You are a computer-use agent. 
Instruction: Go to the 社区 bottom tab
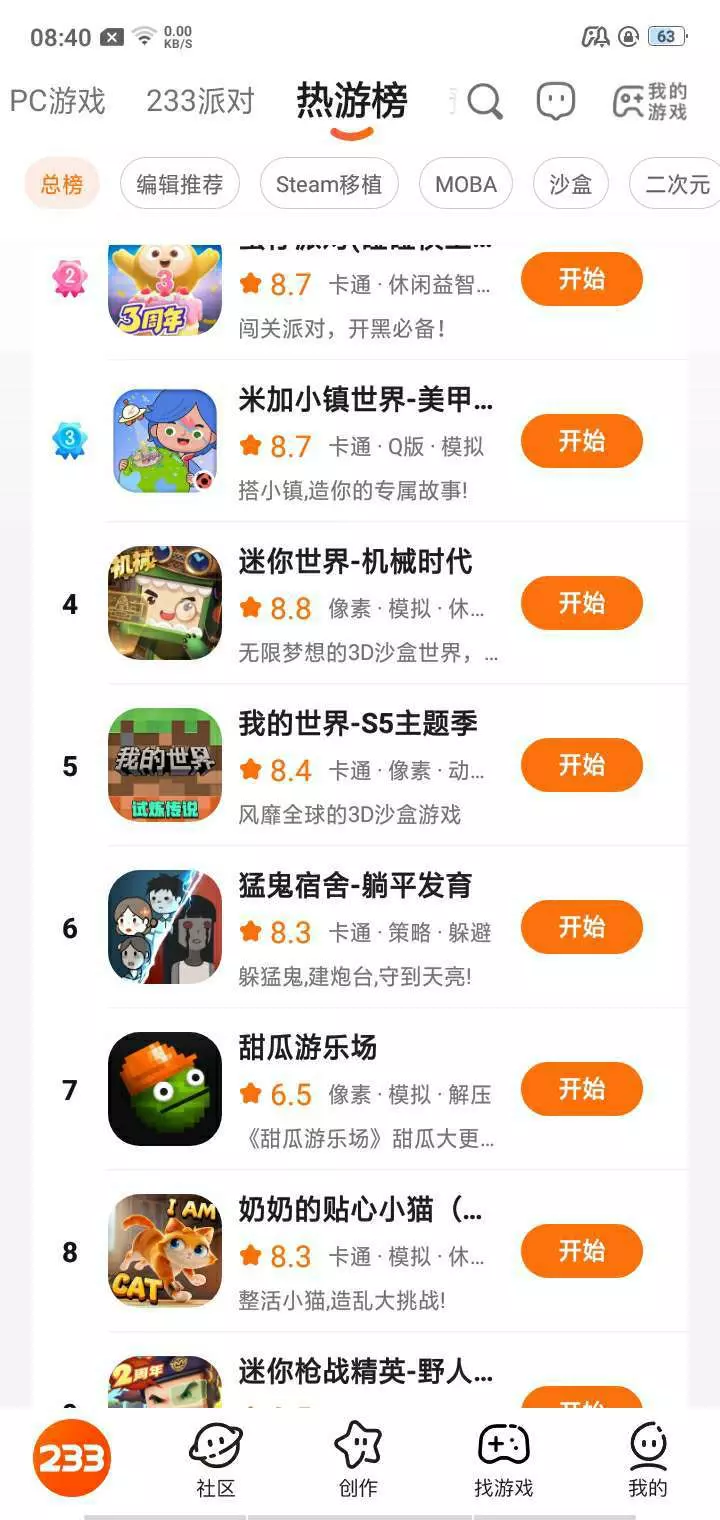[216, 1460]
